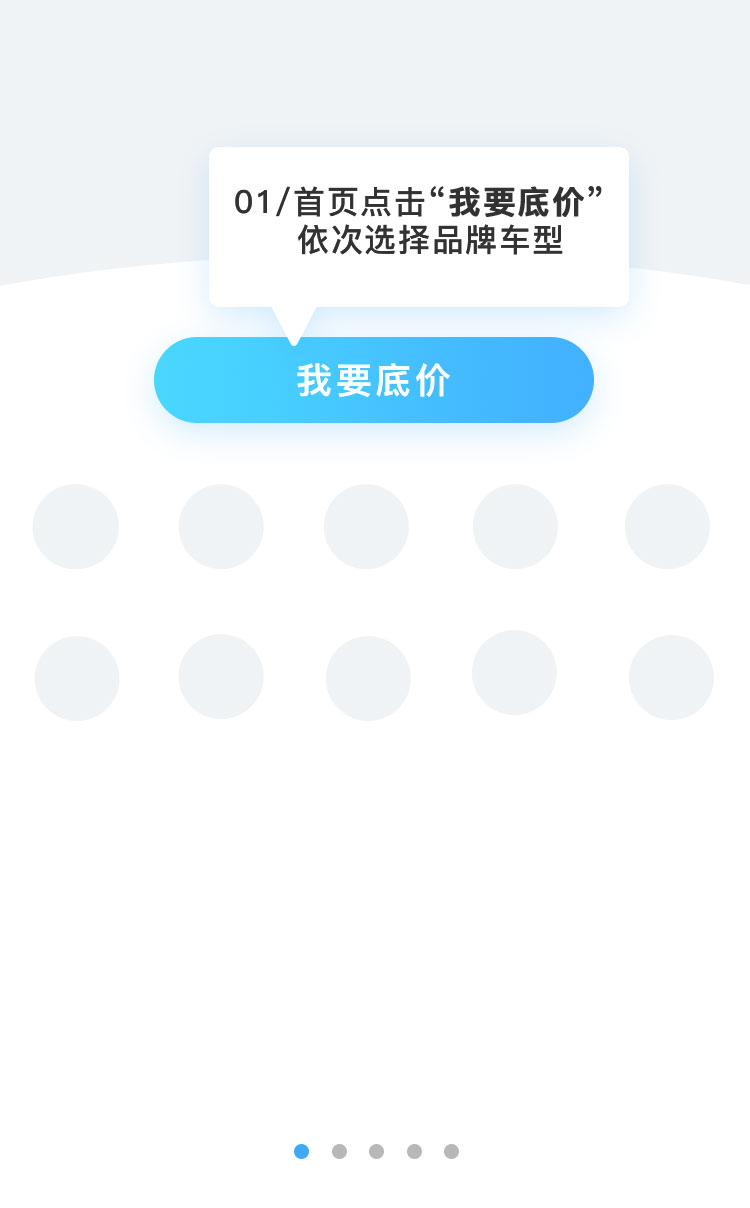The height and width of the screenshot is (1208, 750).
Task: Select the last page indicator dot
Action: [x=451, y=1151]
